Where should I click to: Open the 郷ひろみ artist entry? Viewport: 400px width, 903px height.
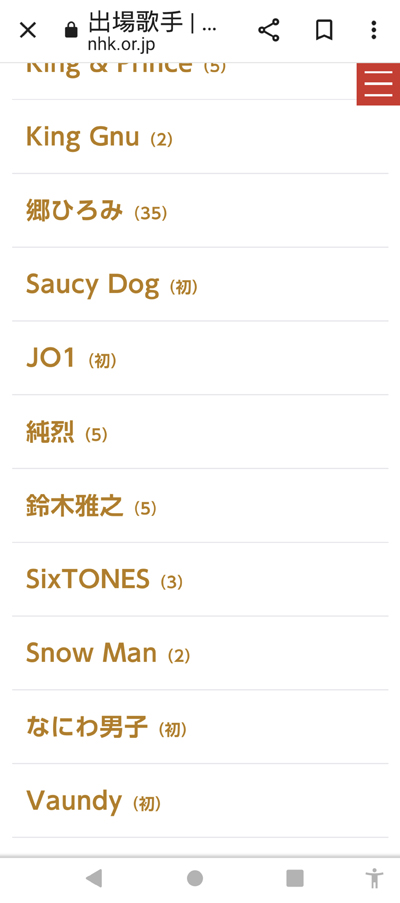(200, 211)
